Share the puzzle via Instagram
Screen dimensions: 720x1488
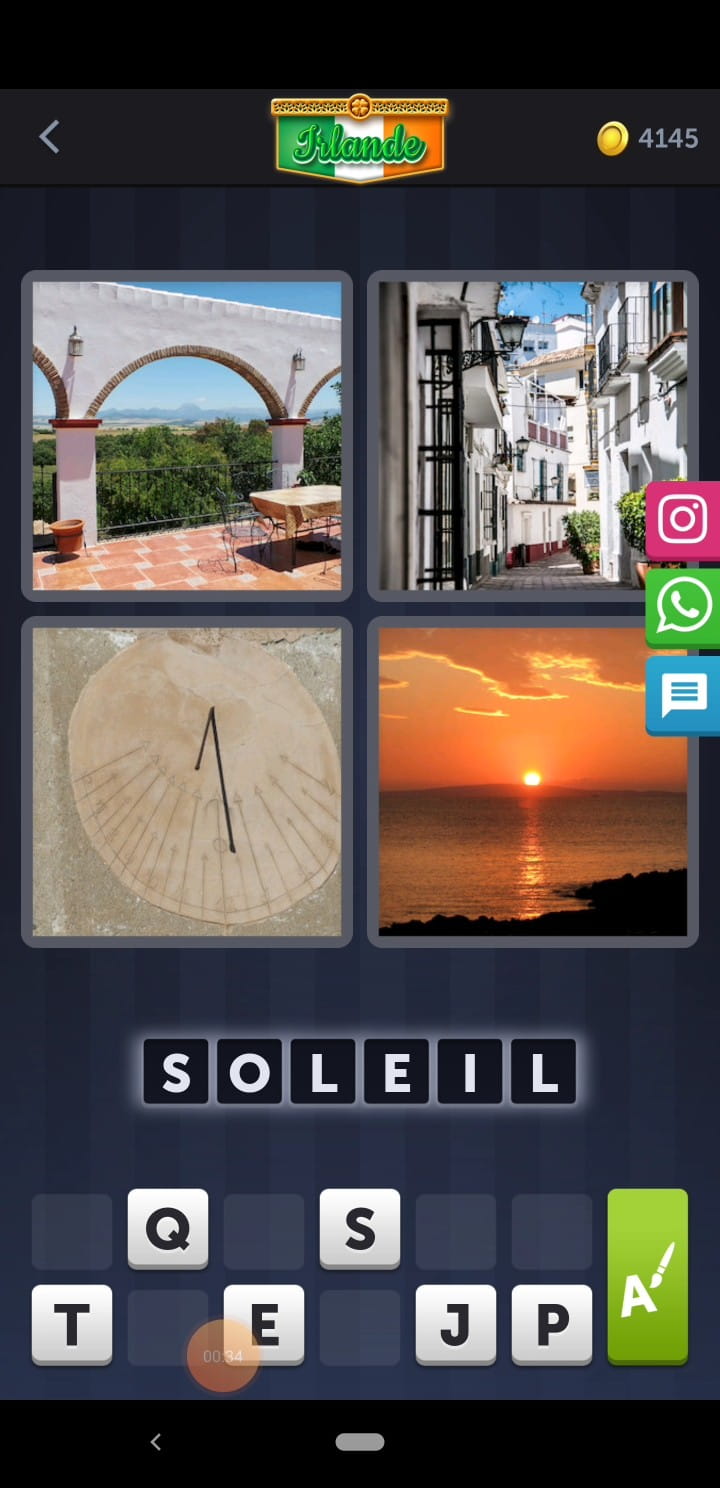(x=684, y=520)
